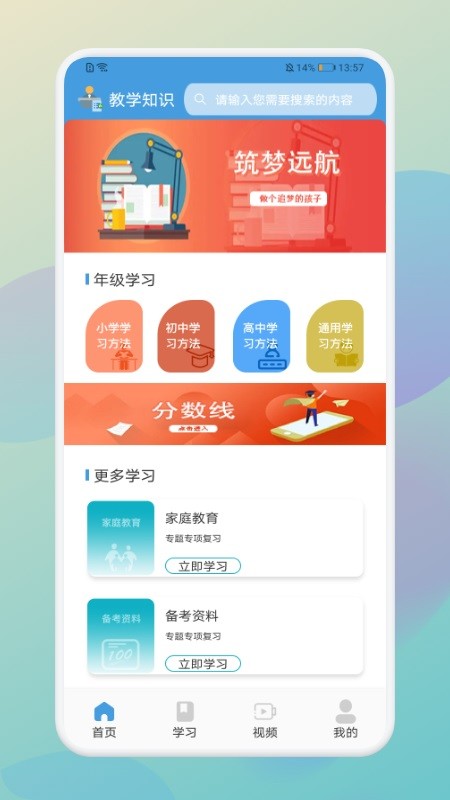Screen dimensions: 450x800
Task: Open the 筑梦远航 banner
Action: click(x=225, y=186)
